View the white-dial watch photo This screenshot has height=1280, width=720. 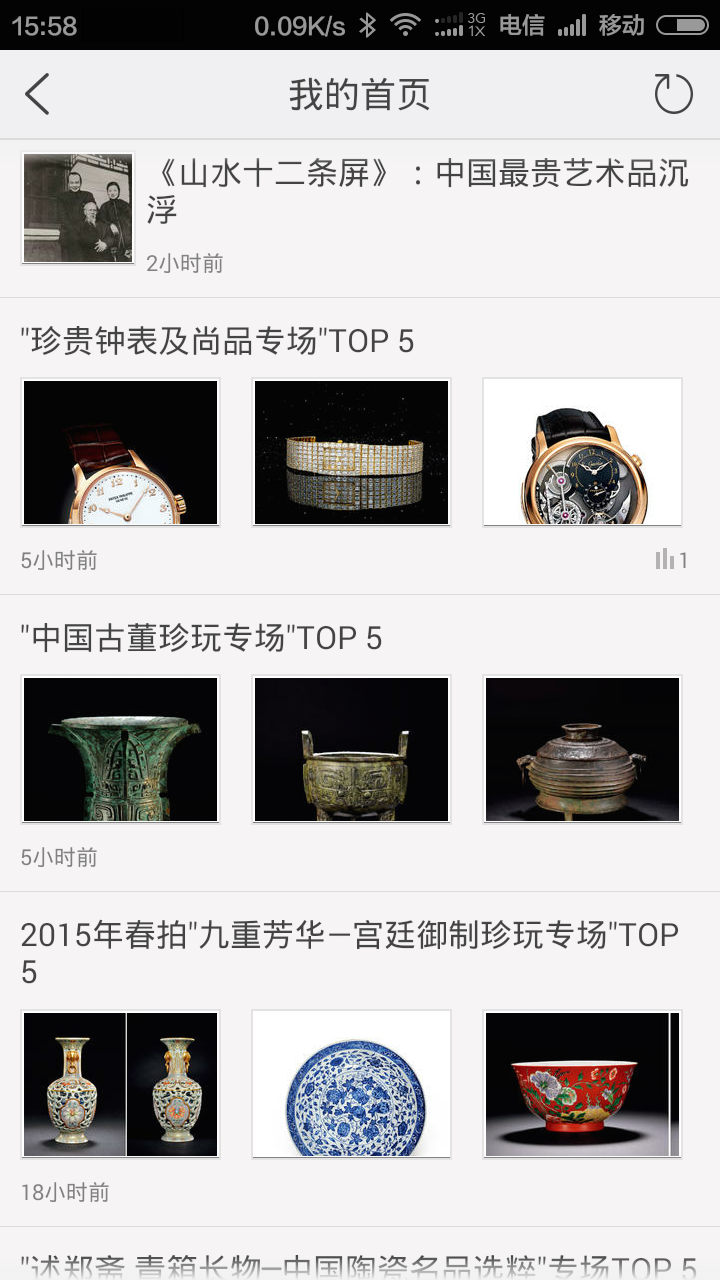[120, 452]
